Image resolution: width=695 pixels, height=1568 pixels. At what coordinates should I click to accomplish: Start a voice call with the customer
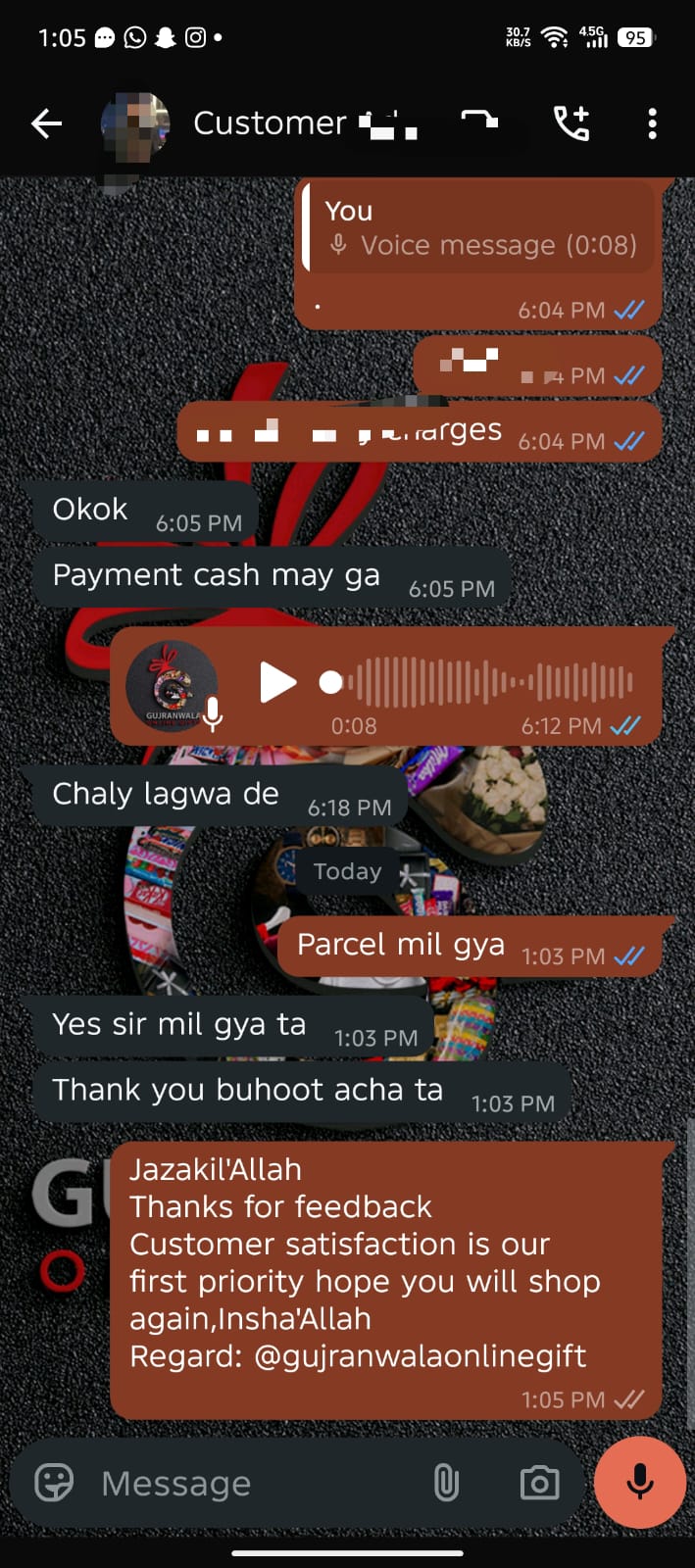coord(571,123)
